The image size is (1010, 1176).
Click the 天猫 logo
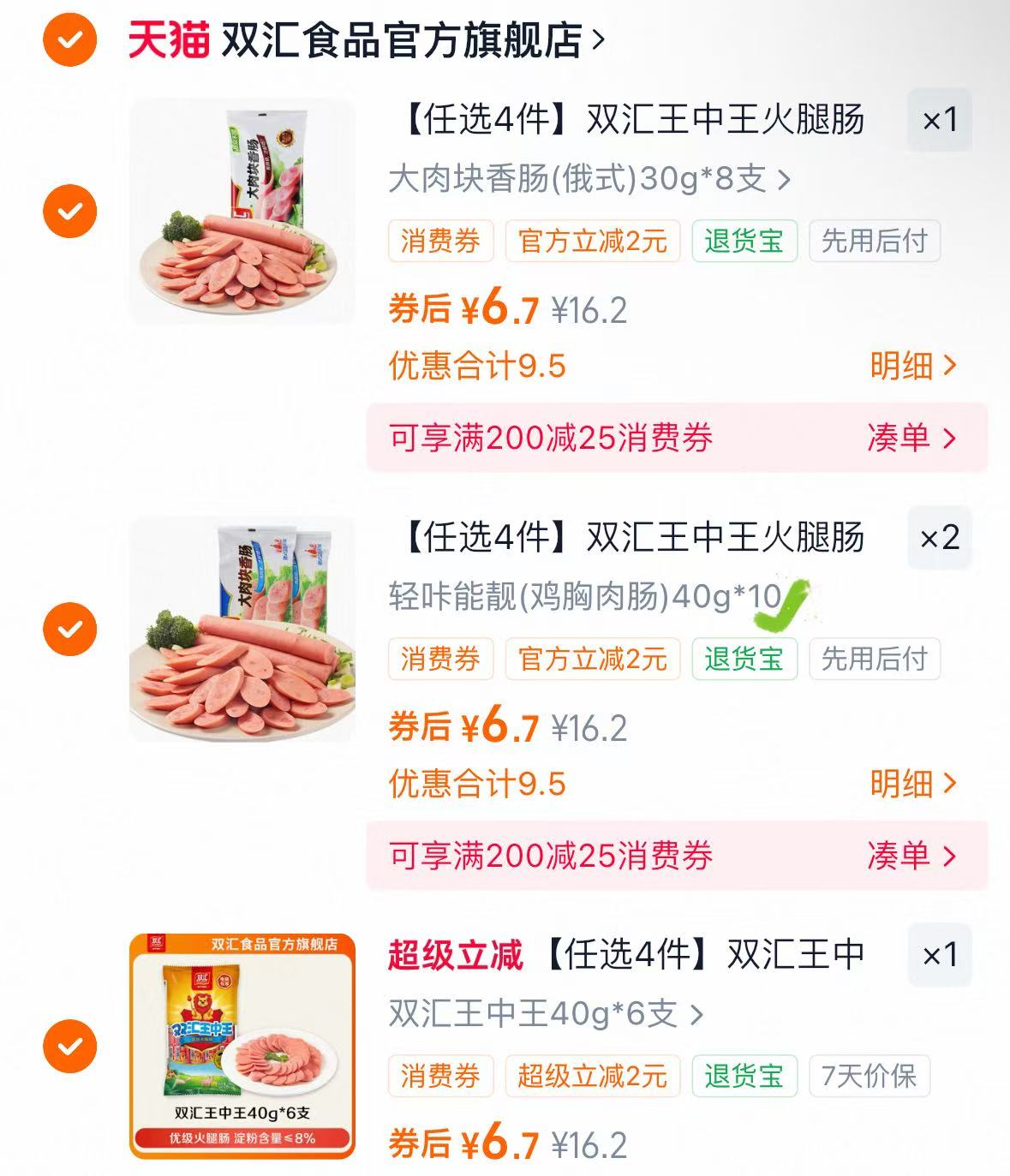pos(165,39)
